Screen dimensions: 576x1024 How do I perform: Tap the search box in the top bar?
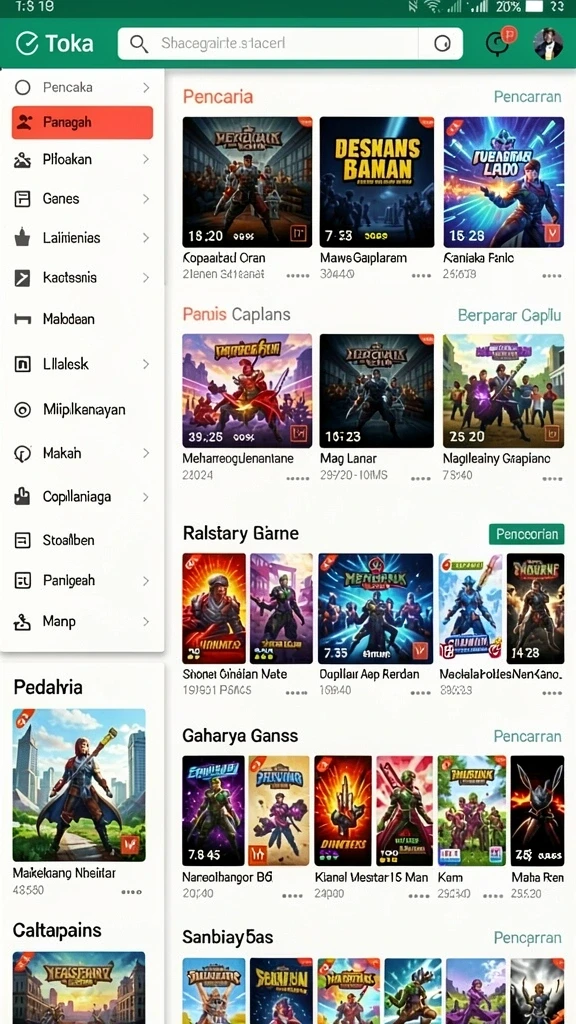pos(290,44)
